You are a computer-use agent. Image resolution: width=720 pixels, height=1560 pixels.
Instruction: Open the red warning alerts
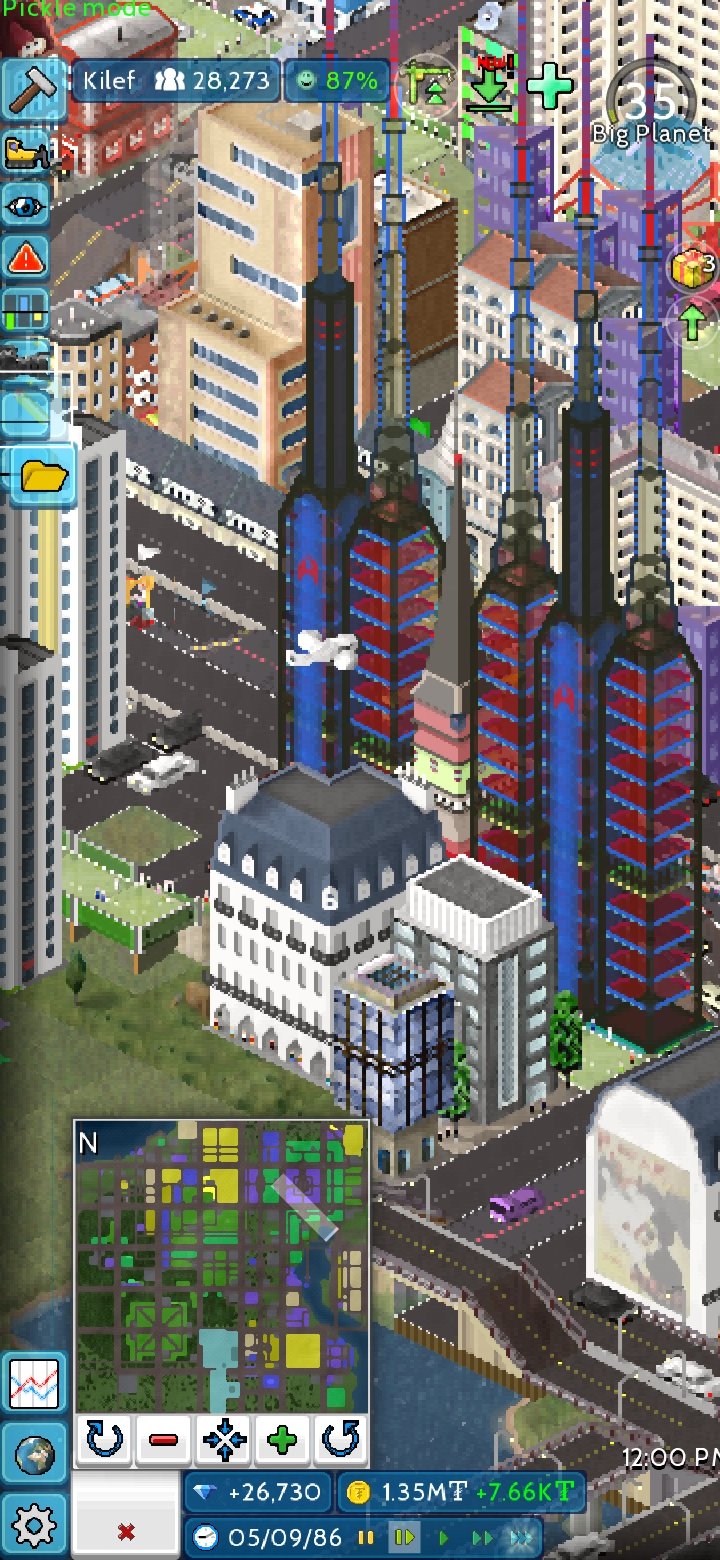(x=27, y=260)
